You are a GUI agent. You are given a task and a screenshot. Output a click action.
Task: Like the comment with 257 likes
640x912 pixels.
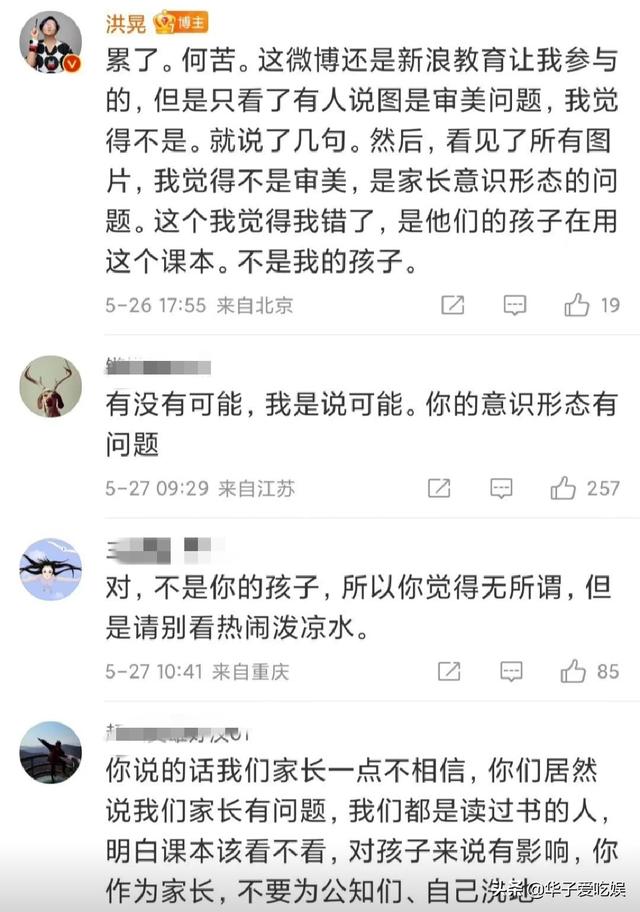pos(564,488)
